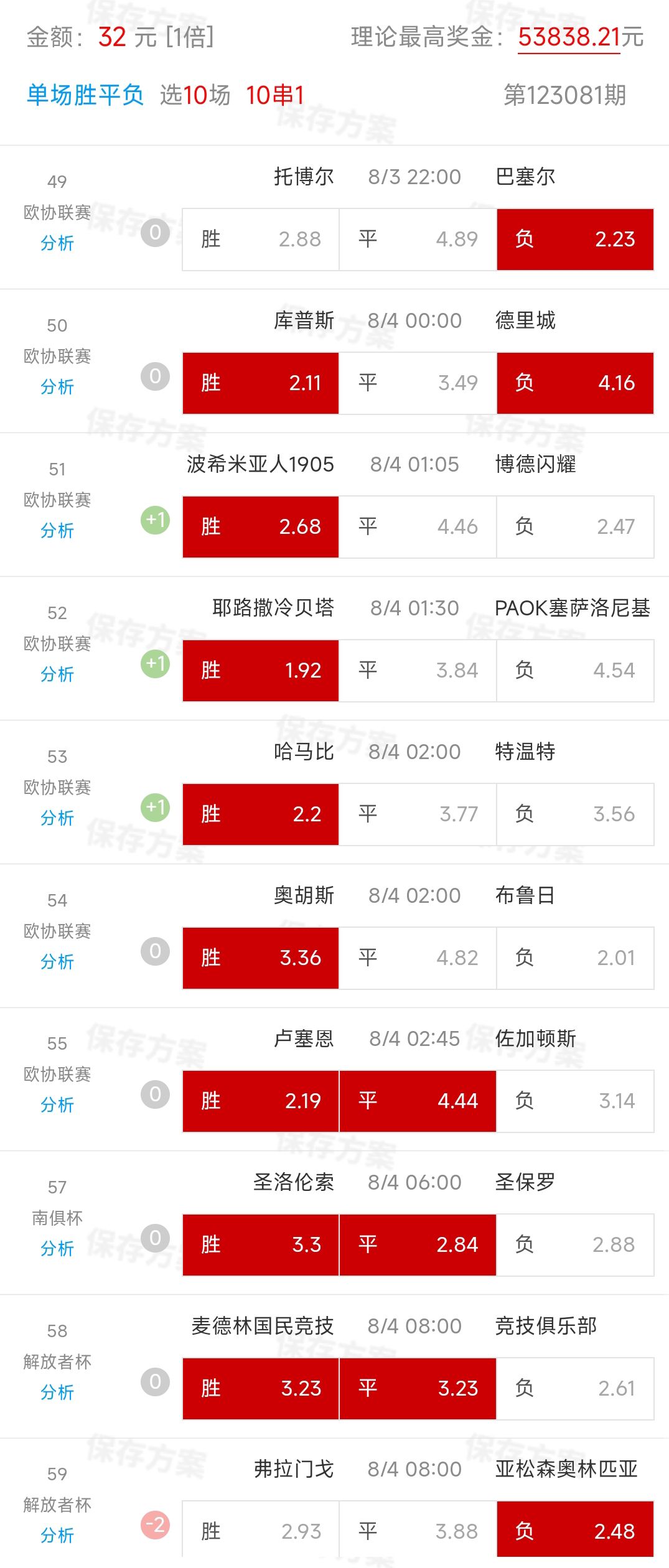The image size is (669, 1568).
Task: Open 分析 for match 52
Action: tap(57, 674)
